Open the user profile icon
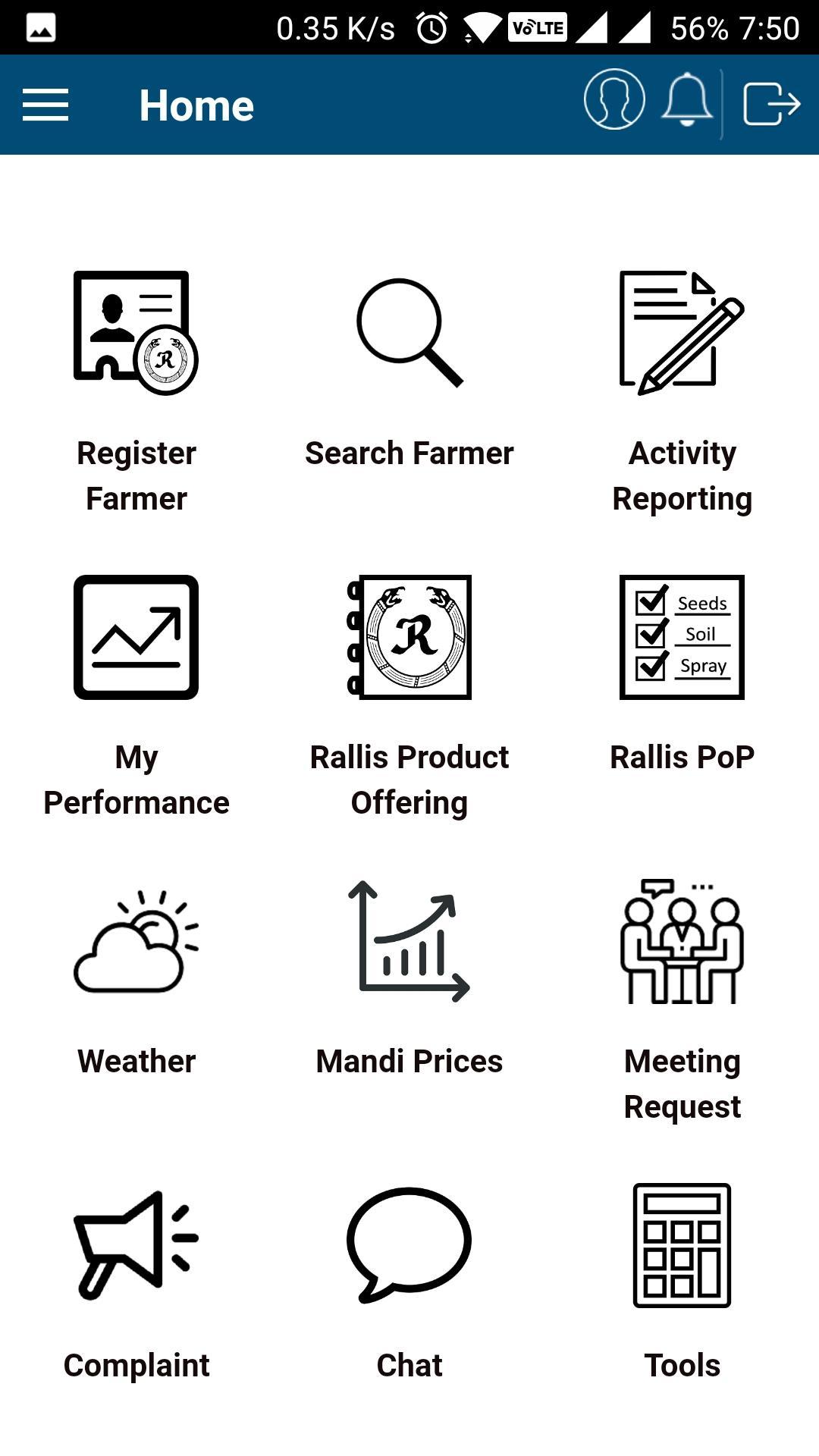Viewport: 819px width, 1456px height. pyautogui.click(x=614, y=100)
